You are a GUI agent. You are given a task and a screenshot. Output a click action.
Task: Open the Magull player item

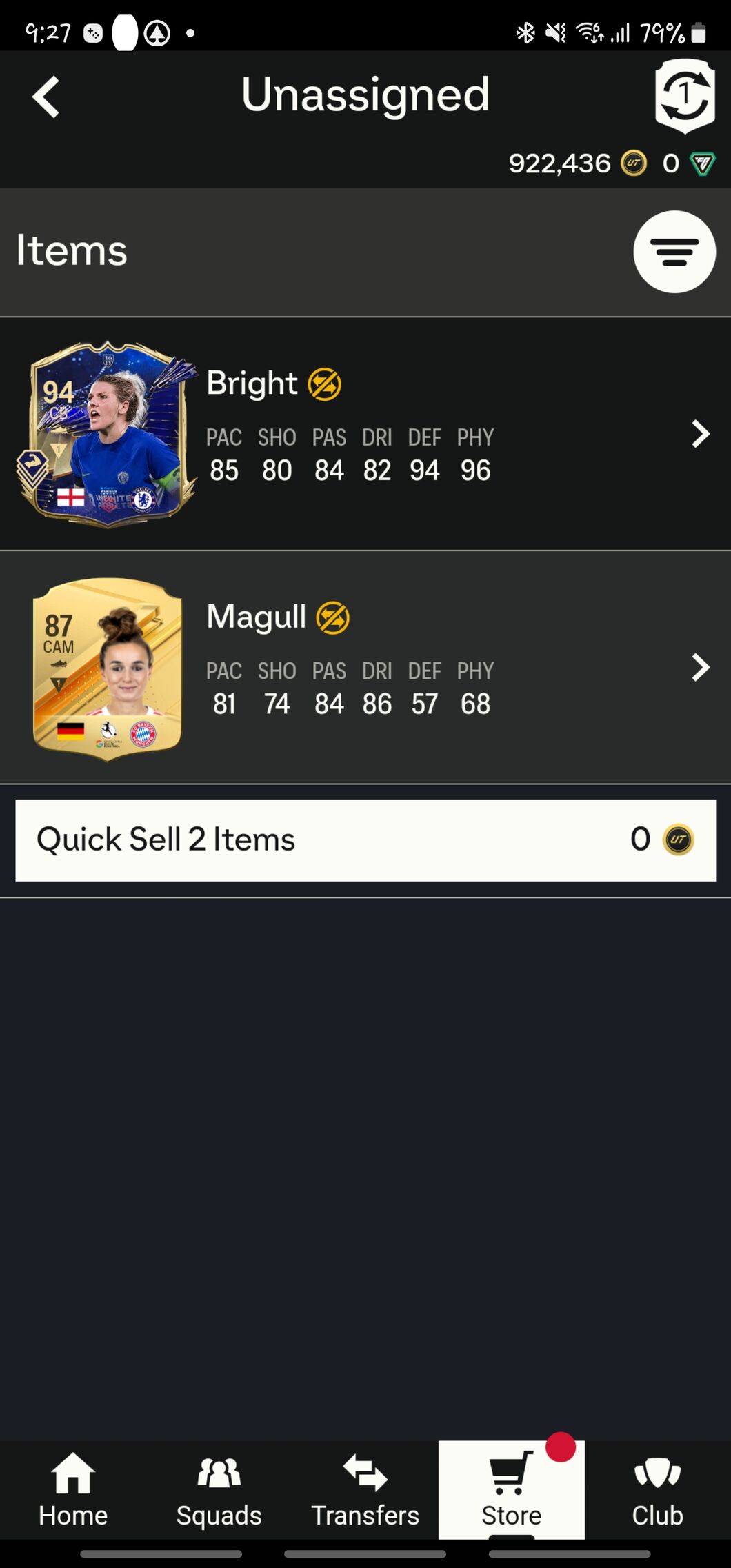coord(365,668)
